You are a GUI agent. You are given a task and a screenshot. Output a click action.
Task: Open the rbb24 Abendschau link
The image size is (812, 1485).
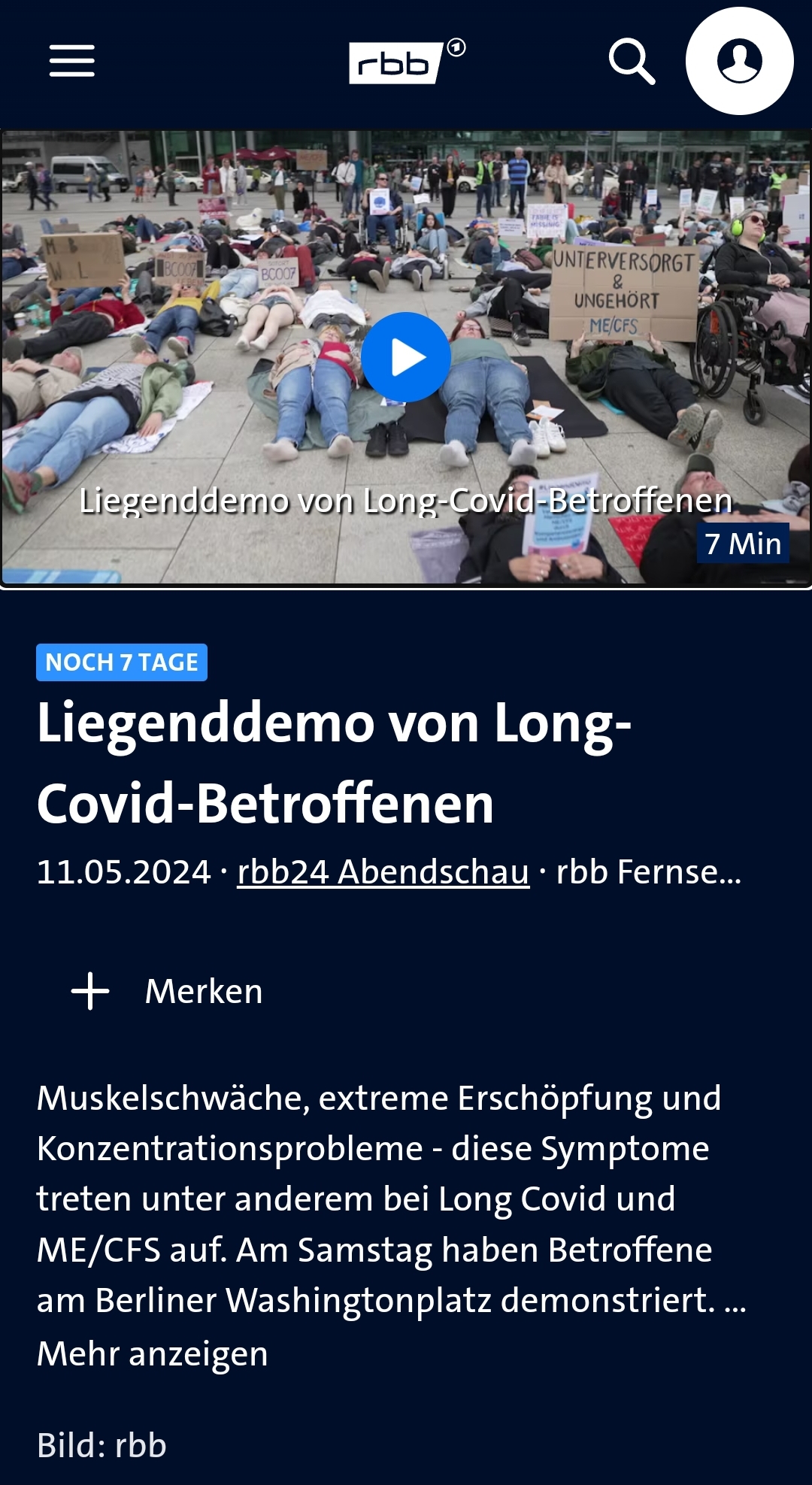(x=383, y=872)
